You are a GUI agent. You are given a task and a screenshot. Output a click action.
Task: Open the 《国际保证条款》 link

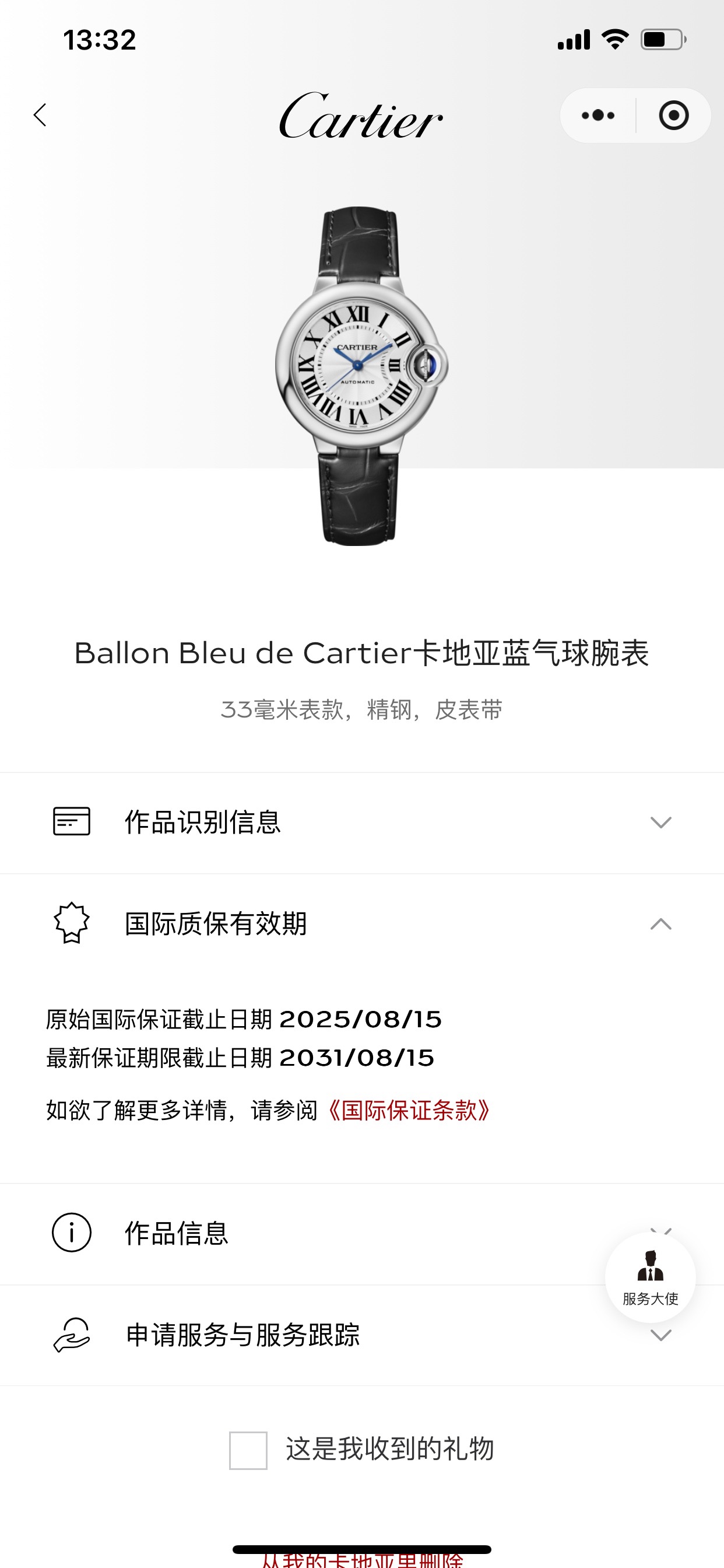click(x=408, y=1110)
